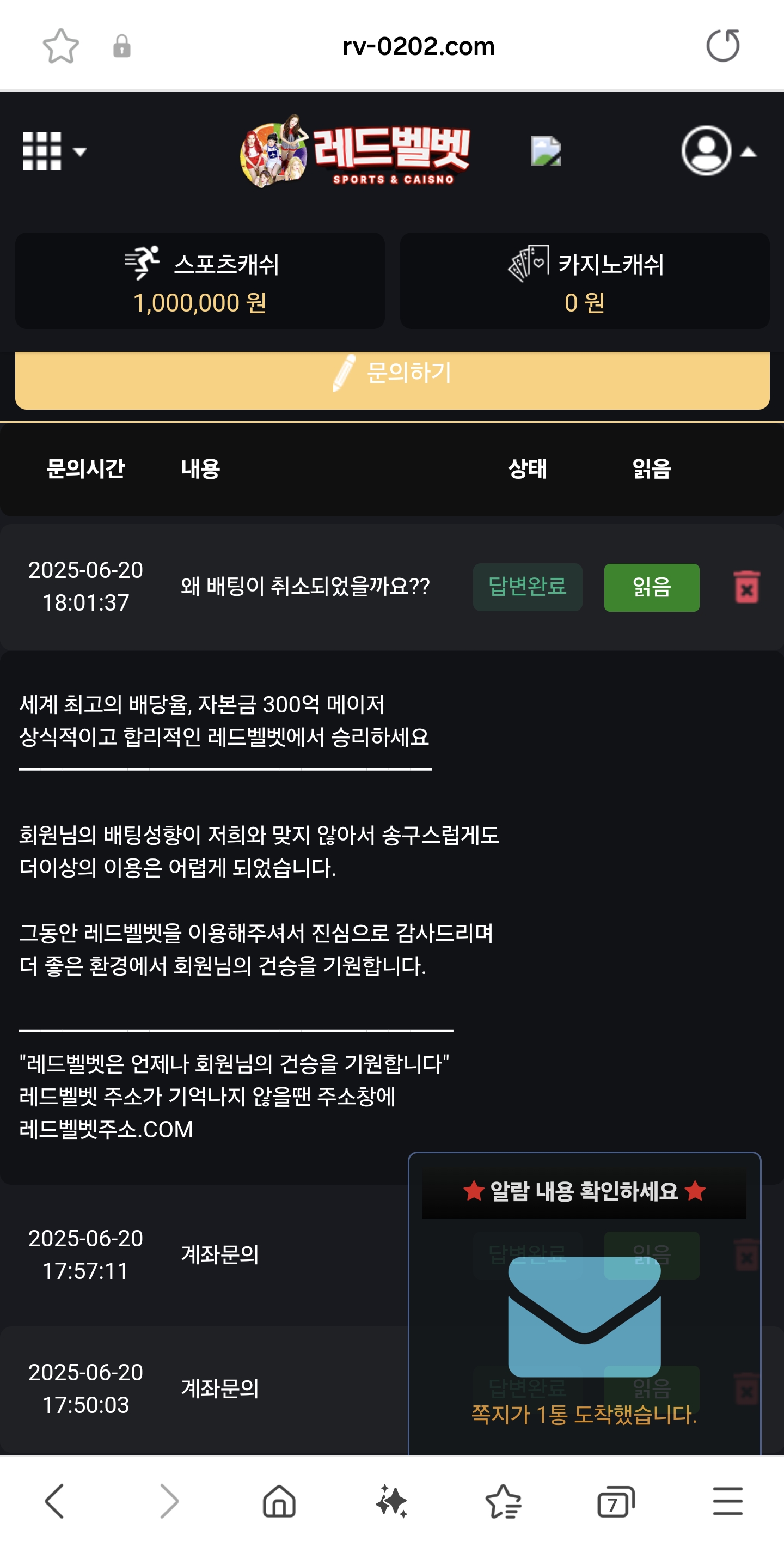
Task: Open the 계좌문의 inquiry from 17:57:11
Action: [x=220, y=1254]
